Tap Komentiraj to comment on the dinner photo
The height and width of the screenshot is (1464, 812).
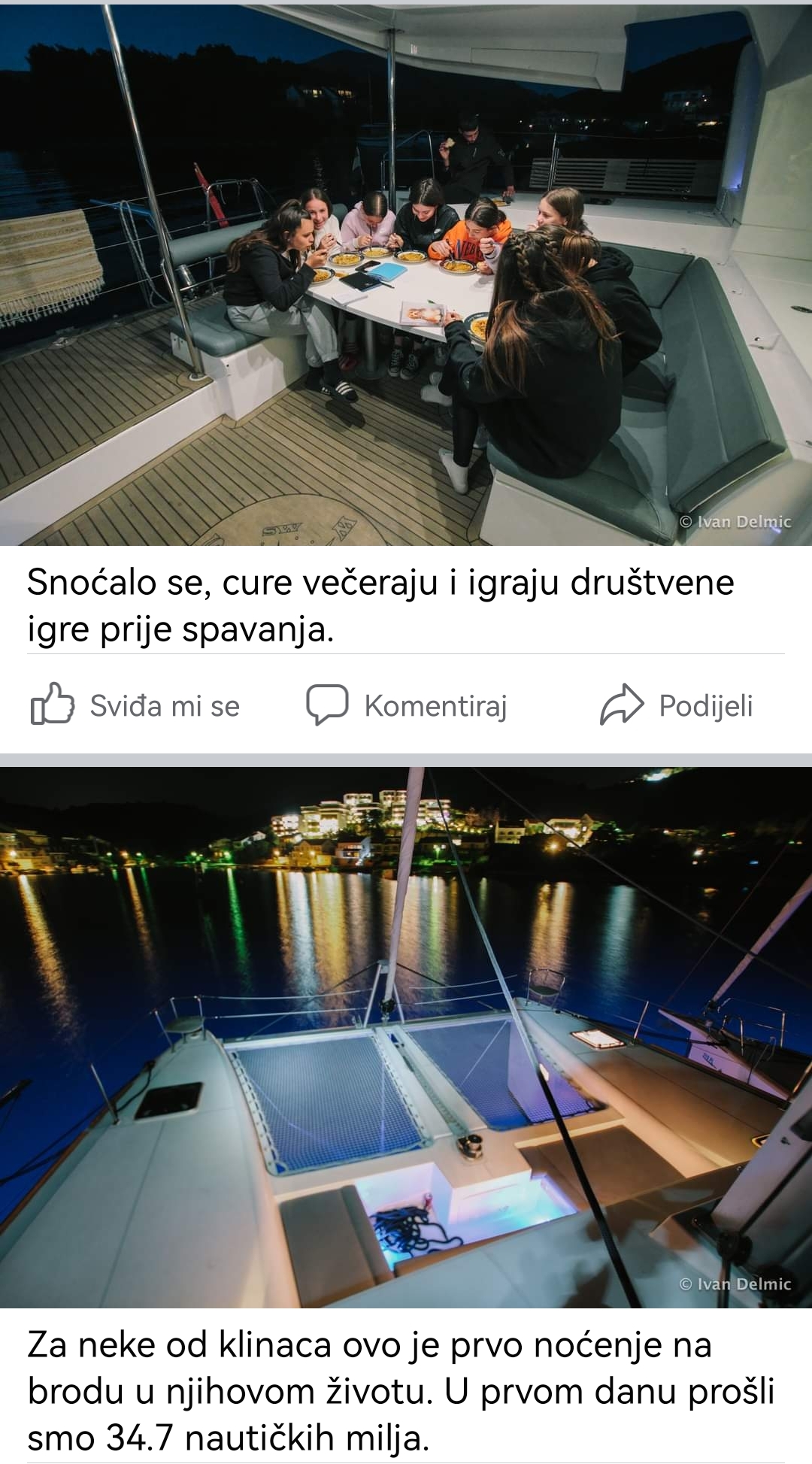pos(407,705)
